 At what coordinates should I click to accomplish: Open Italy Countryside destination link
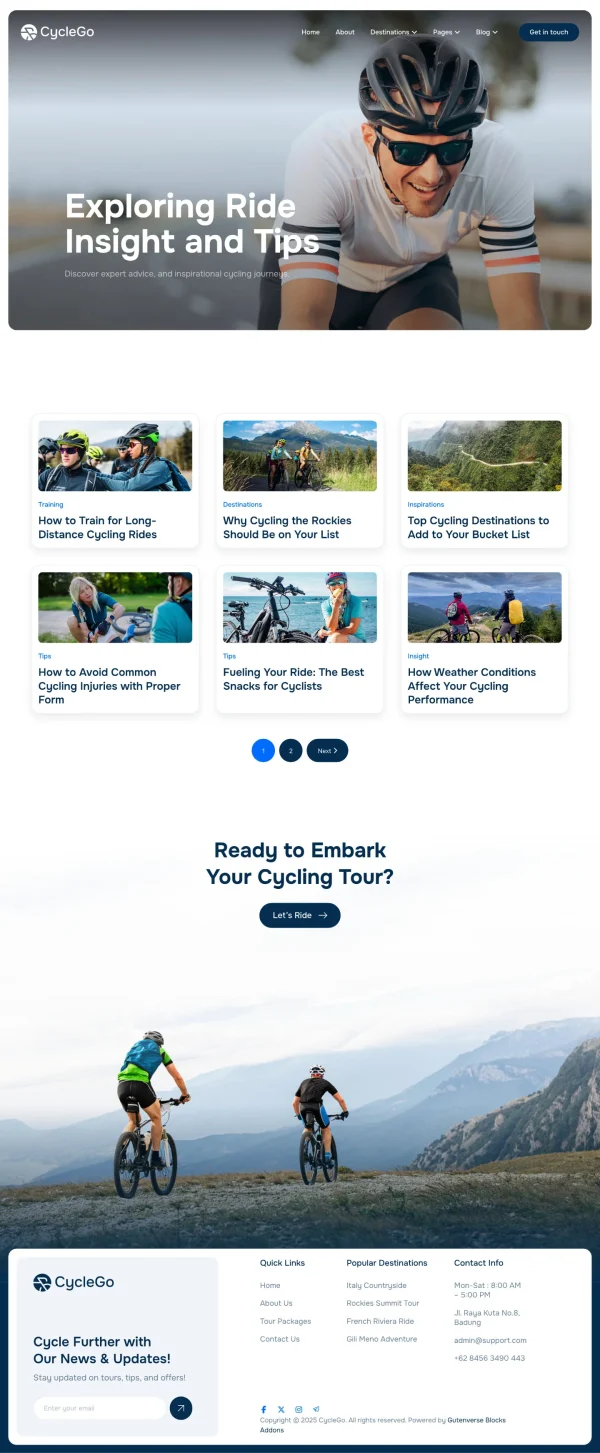tap(376, 1285)
